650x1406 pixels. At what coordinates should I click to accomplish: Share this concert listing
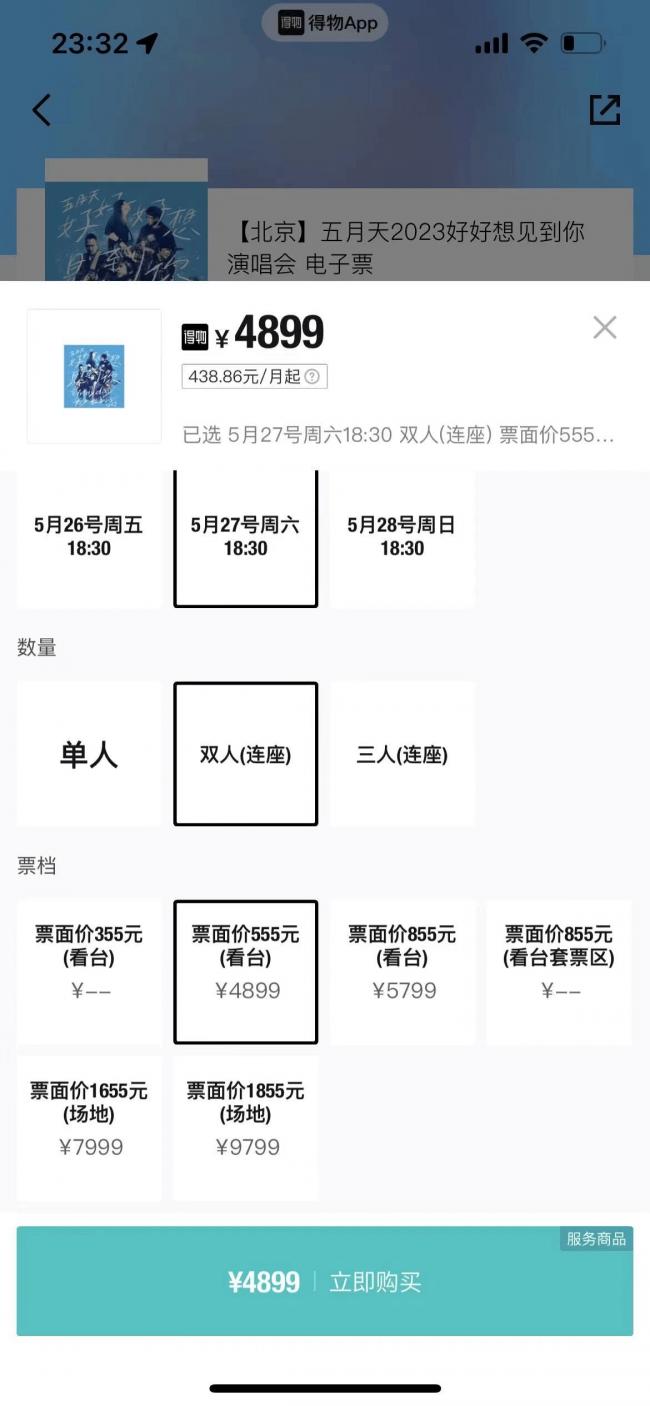(x=605, y=110)
